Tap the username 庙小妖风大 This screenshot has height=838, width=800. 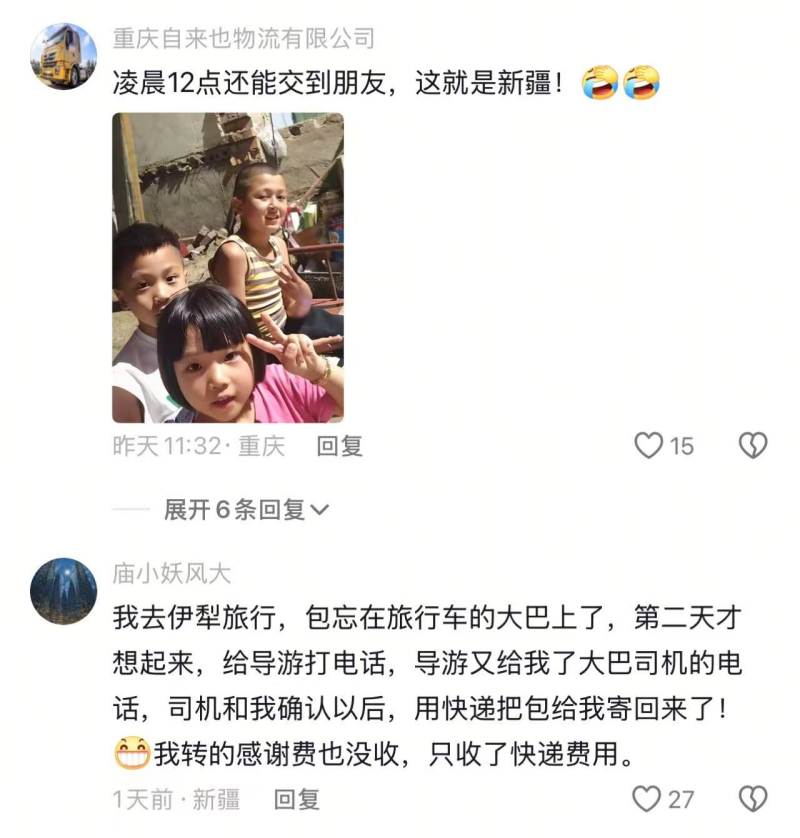coord(171,573)
